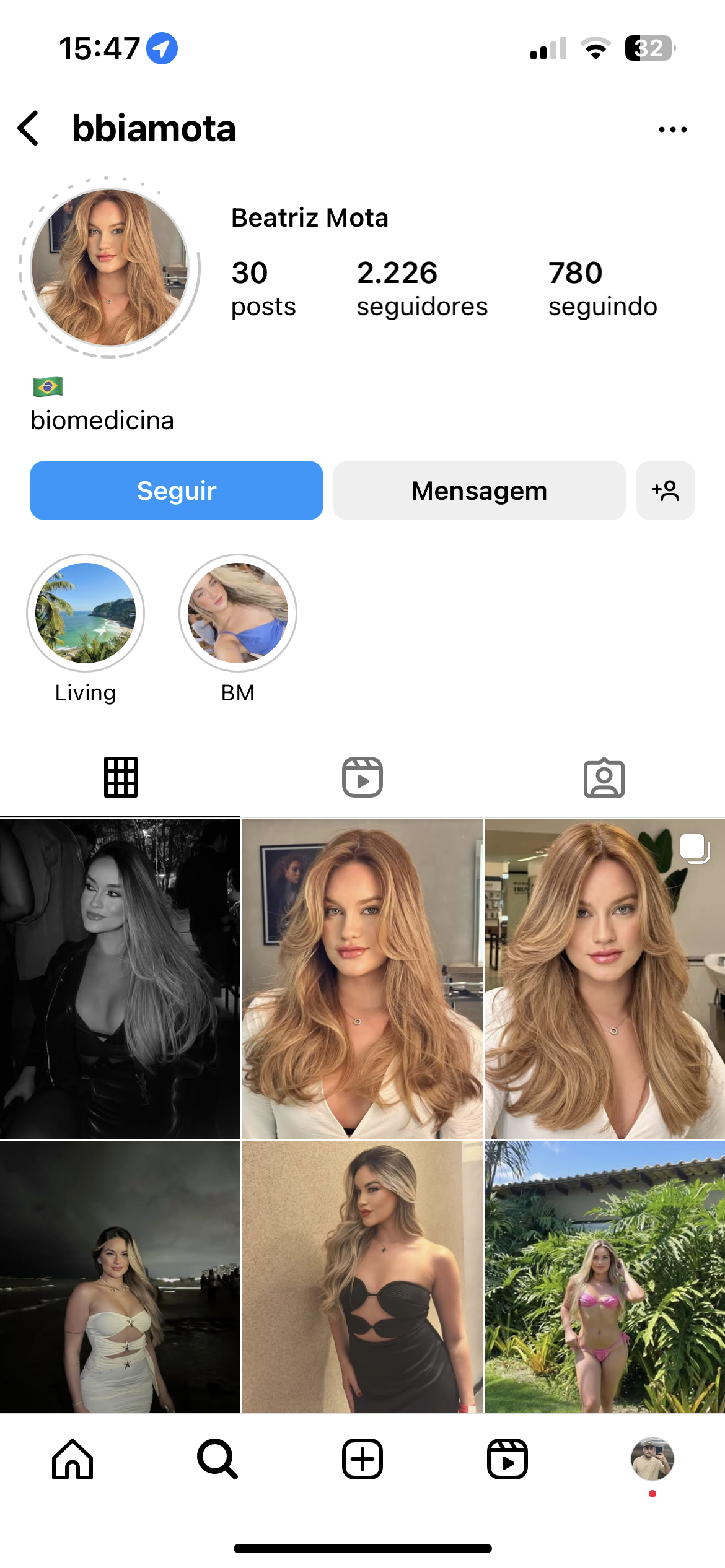Image resolution: width=725 pixels, height=1568 pixels.
Task: Switch to the Reels tab on profile
Action: click(362, 777)
